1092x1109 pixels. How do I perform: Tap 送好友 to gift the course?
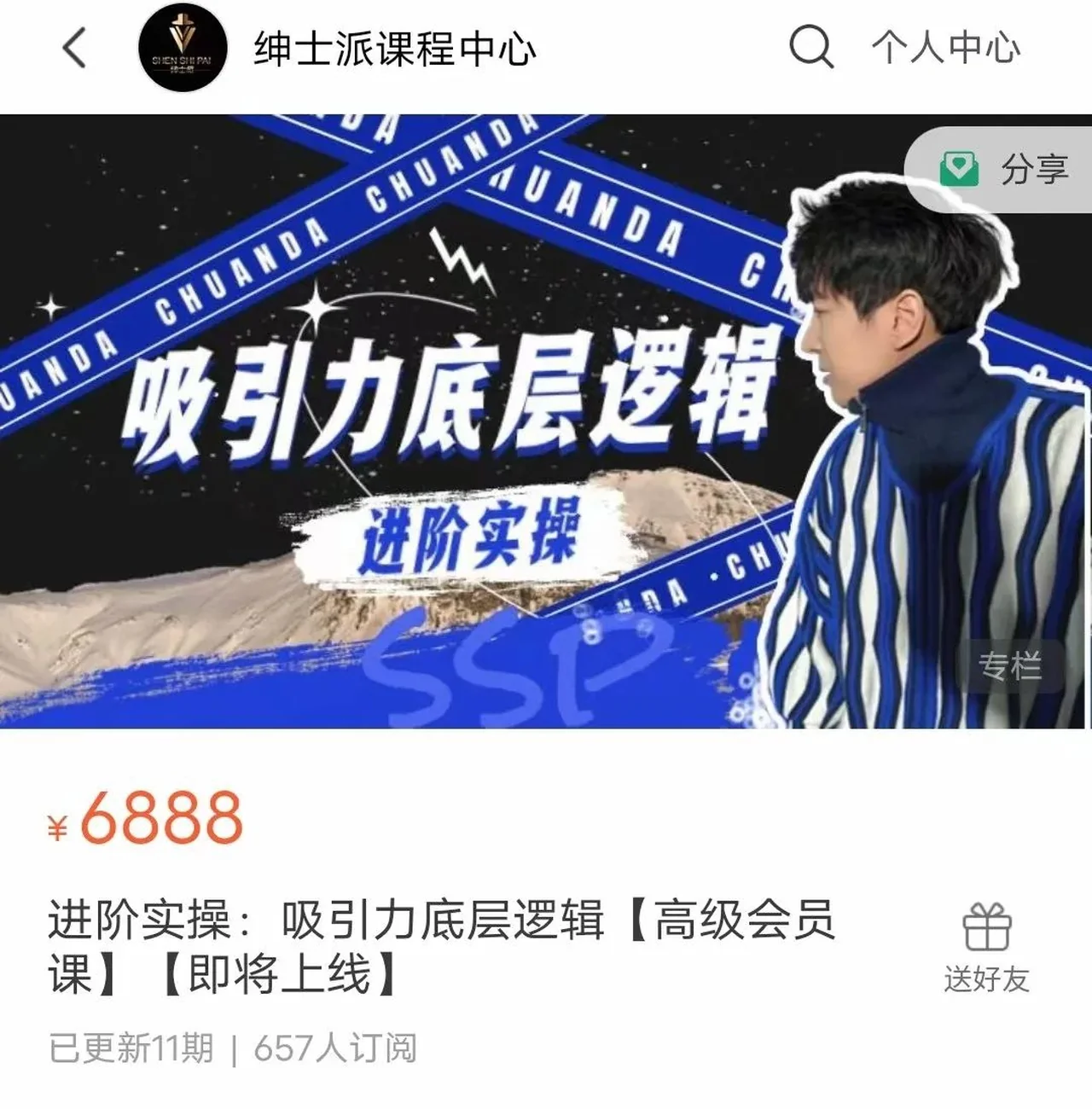pos(986,978)
